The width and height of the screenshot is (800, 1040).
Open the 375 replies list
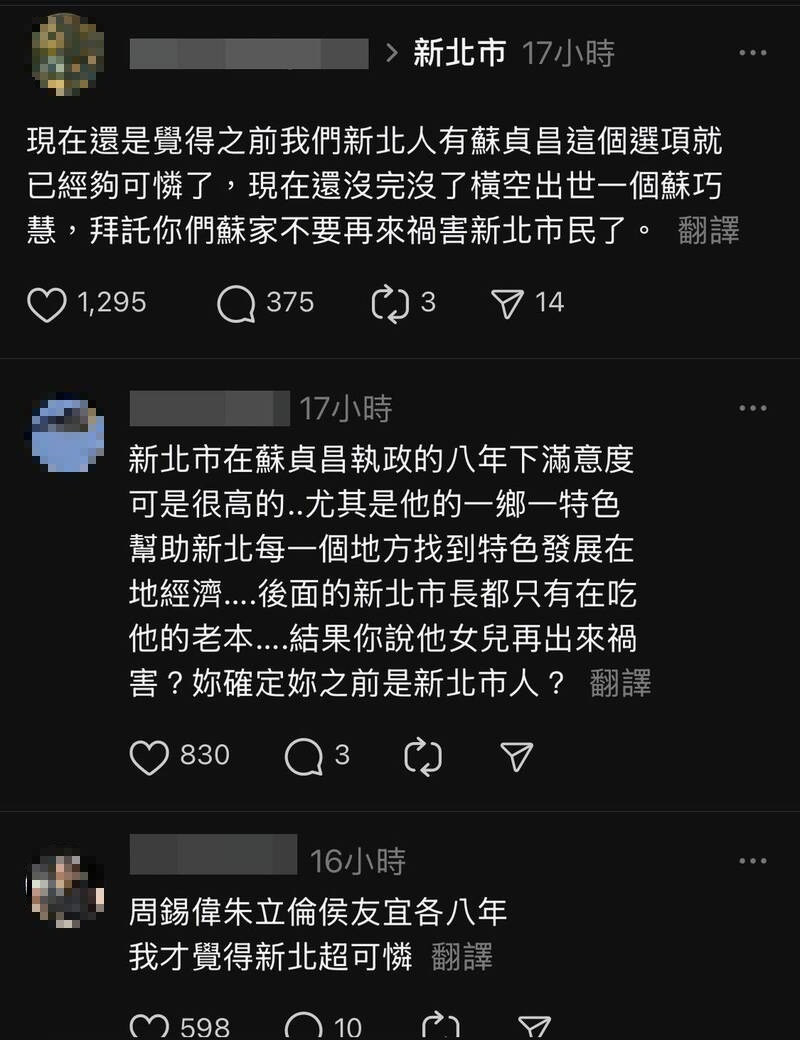pyautogui.click(x=289, y=302)
